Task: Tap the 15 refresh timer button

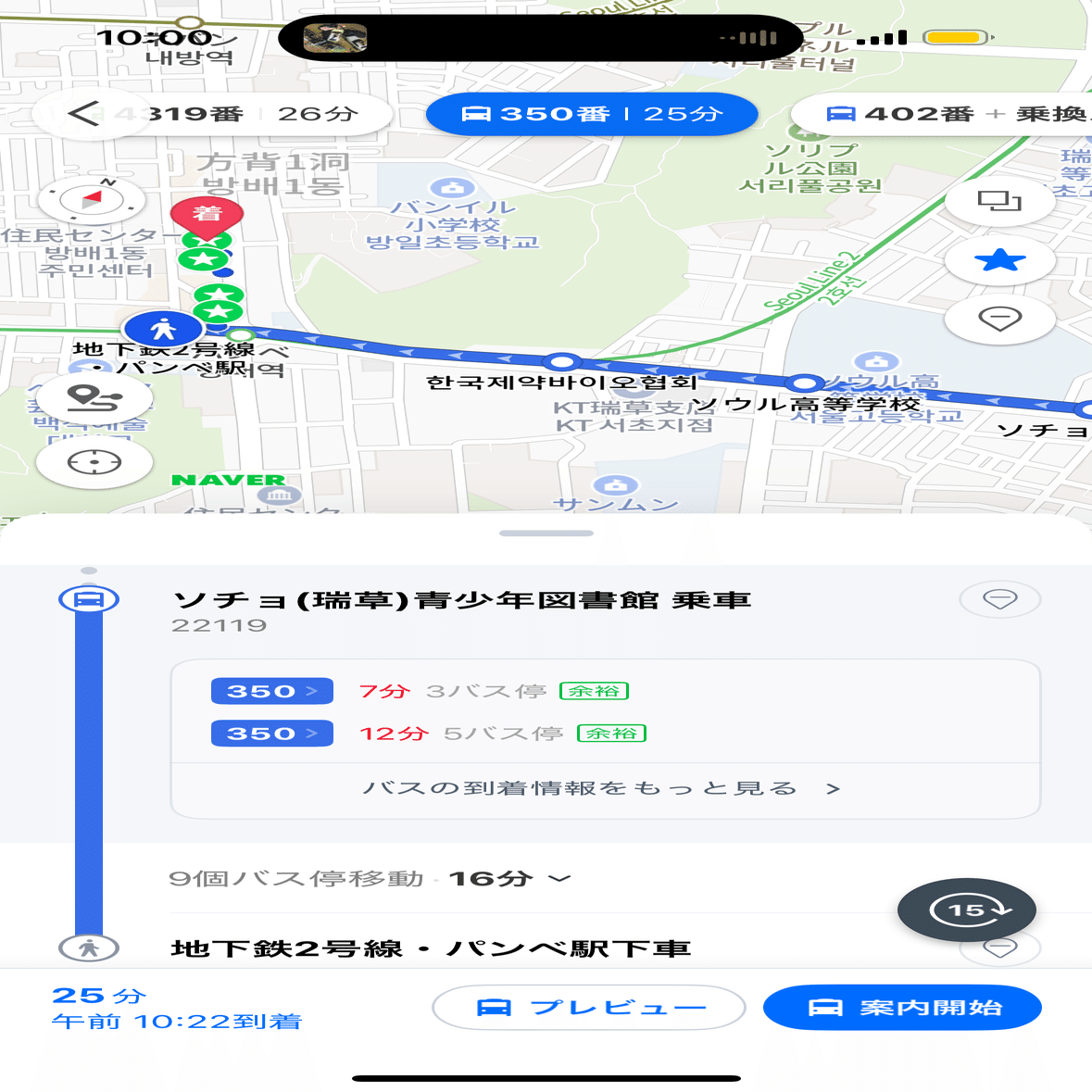Action: [966, 910]
